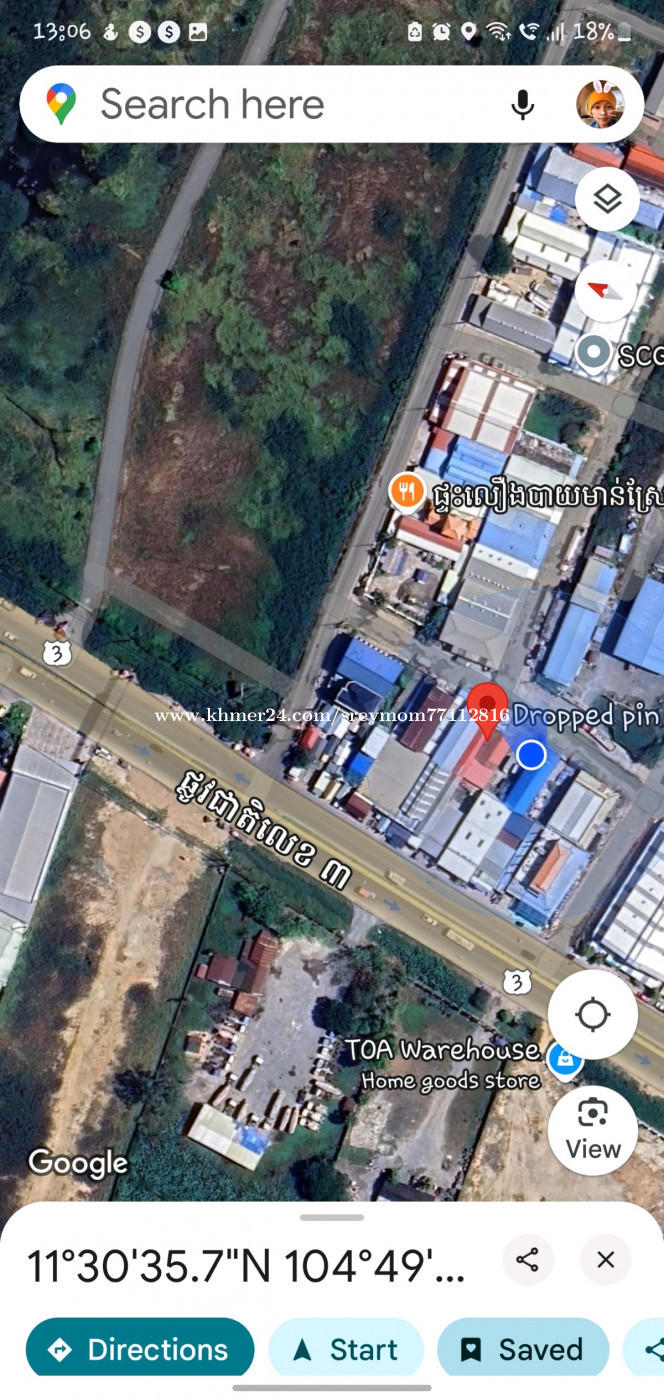Start voice search with the microphone

coord(522,104)
